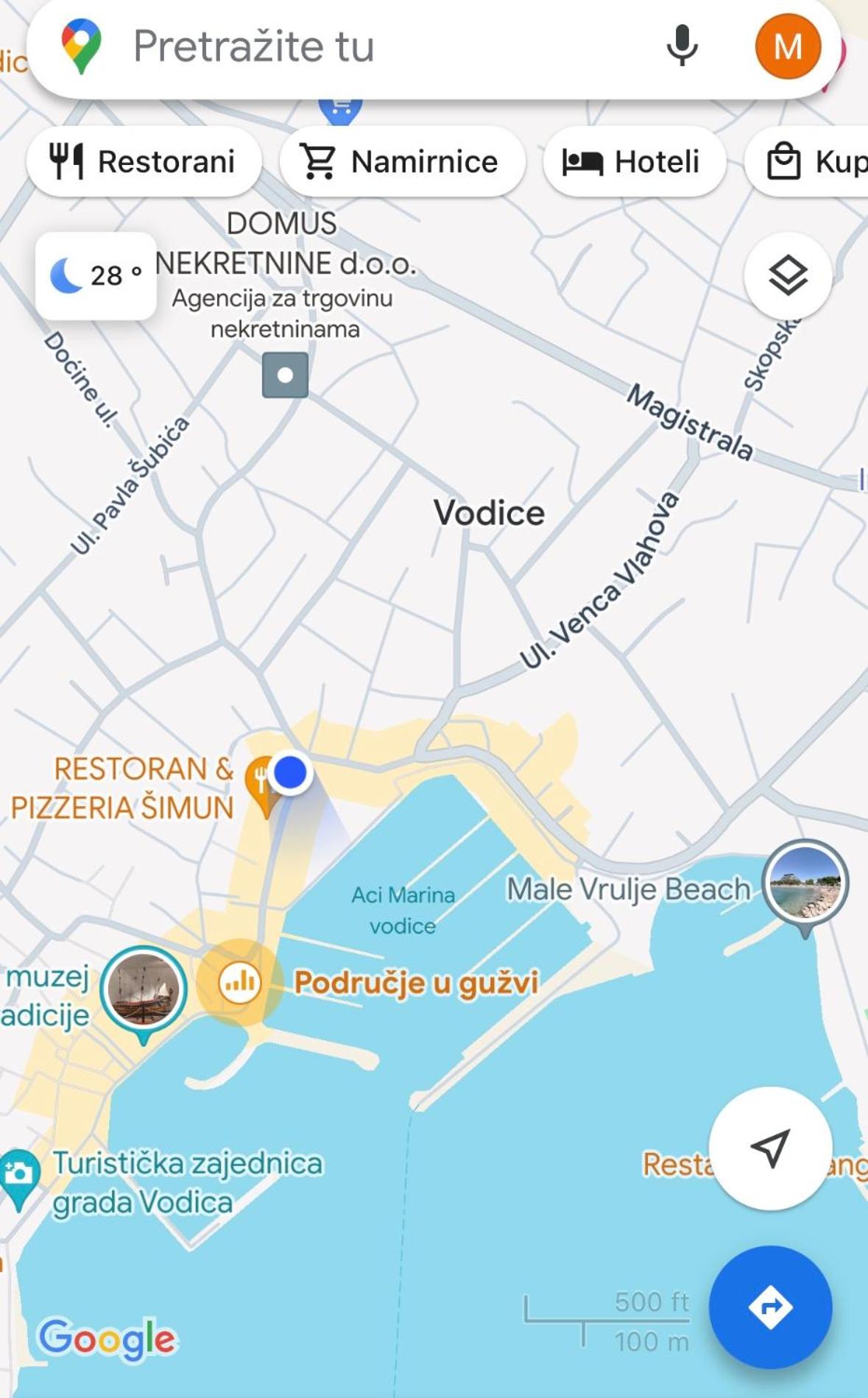Open directions with the blue button
The image size is (868, 1398).
click(770, 1307)
